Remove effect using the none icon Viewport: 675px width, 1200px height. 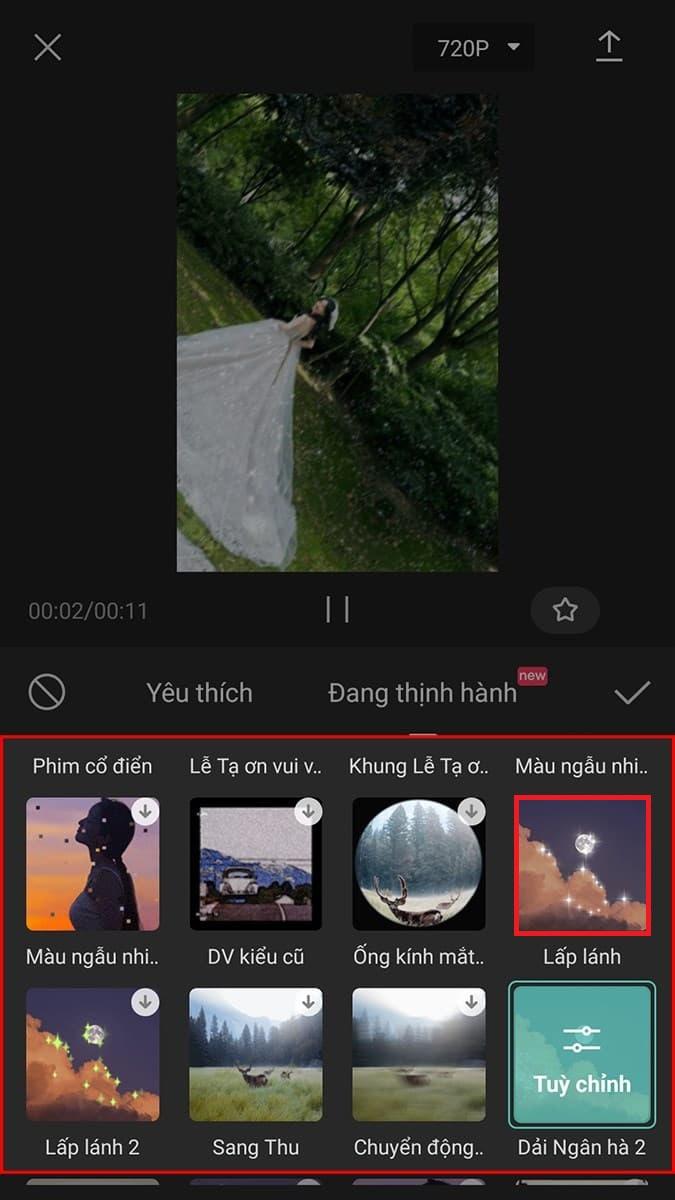[47, 692]
